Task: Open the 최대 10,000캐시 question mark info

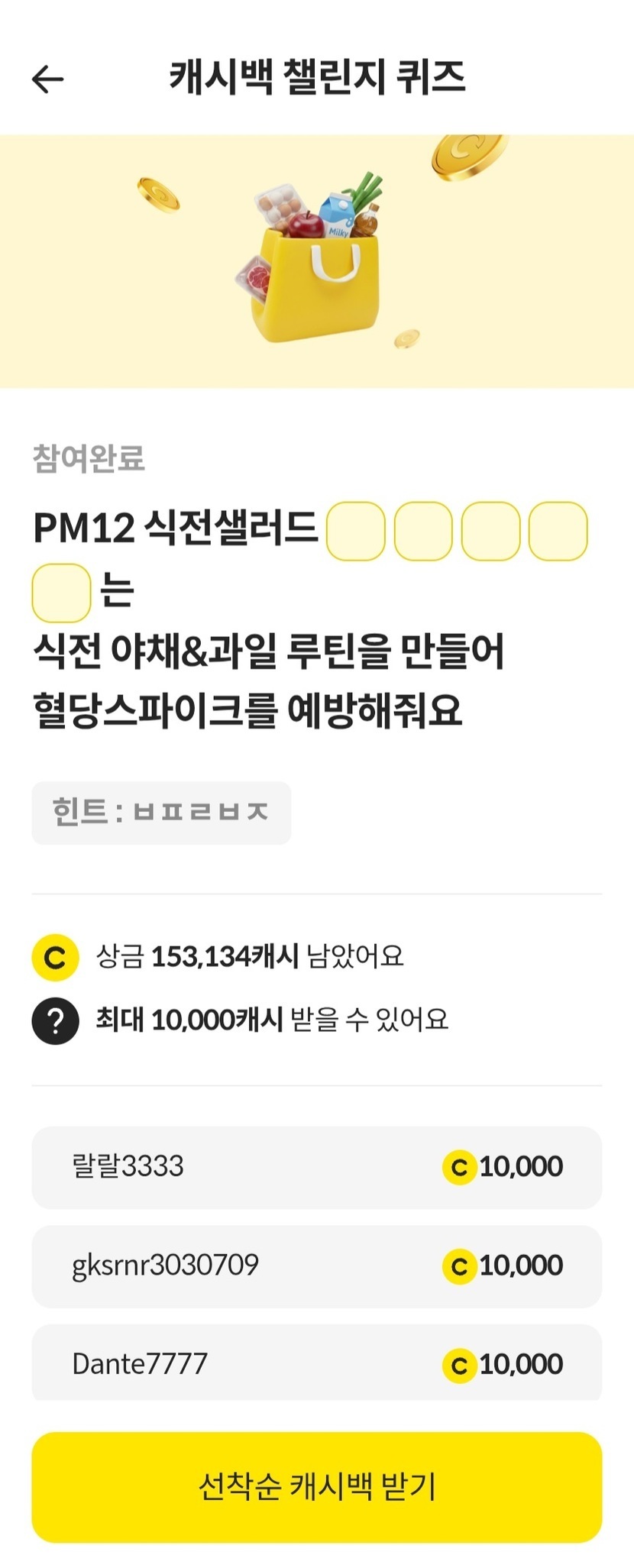Action: pos(55,1020)
